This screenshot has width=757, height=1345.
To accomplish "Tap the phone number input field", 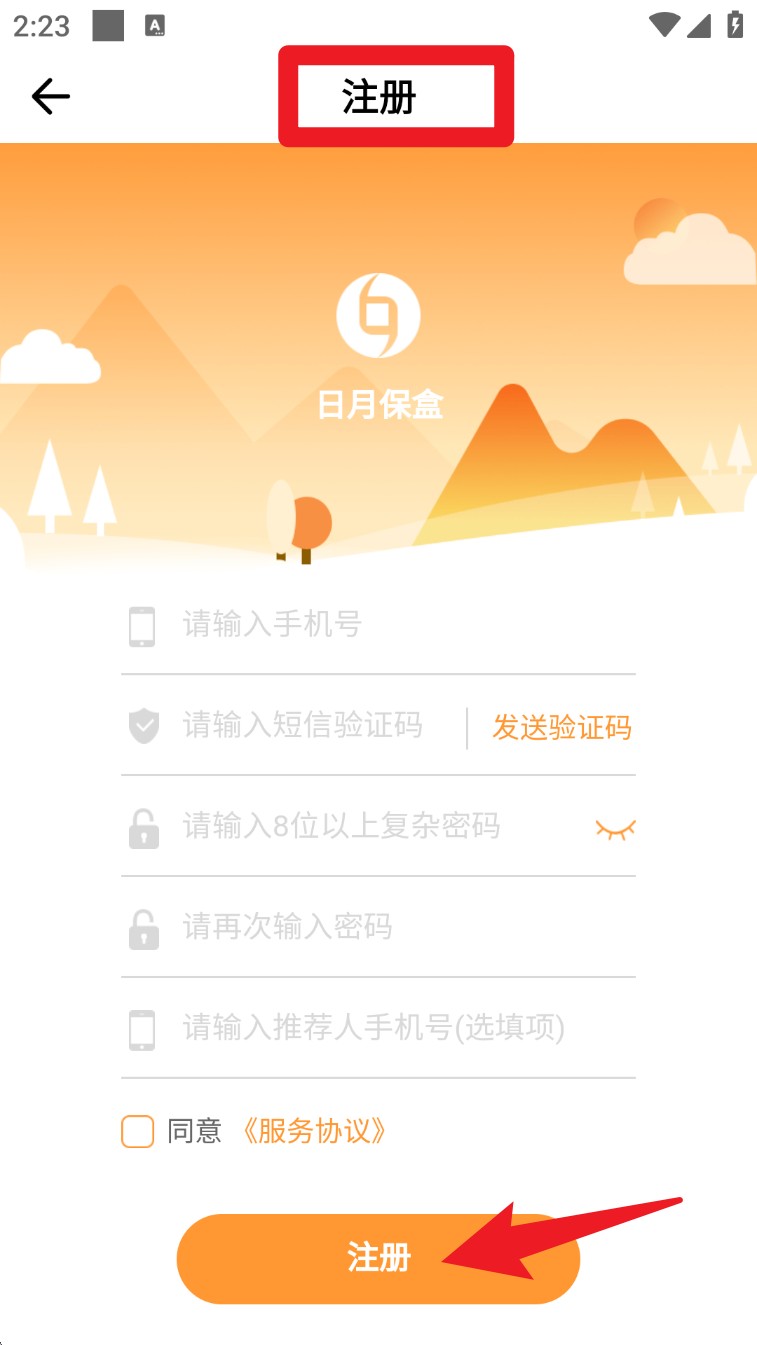I will tap(378, 626).
